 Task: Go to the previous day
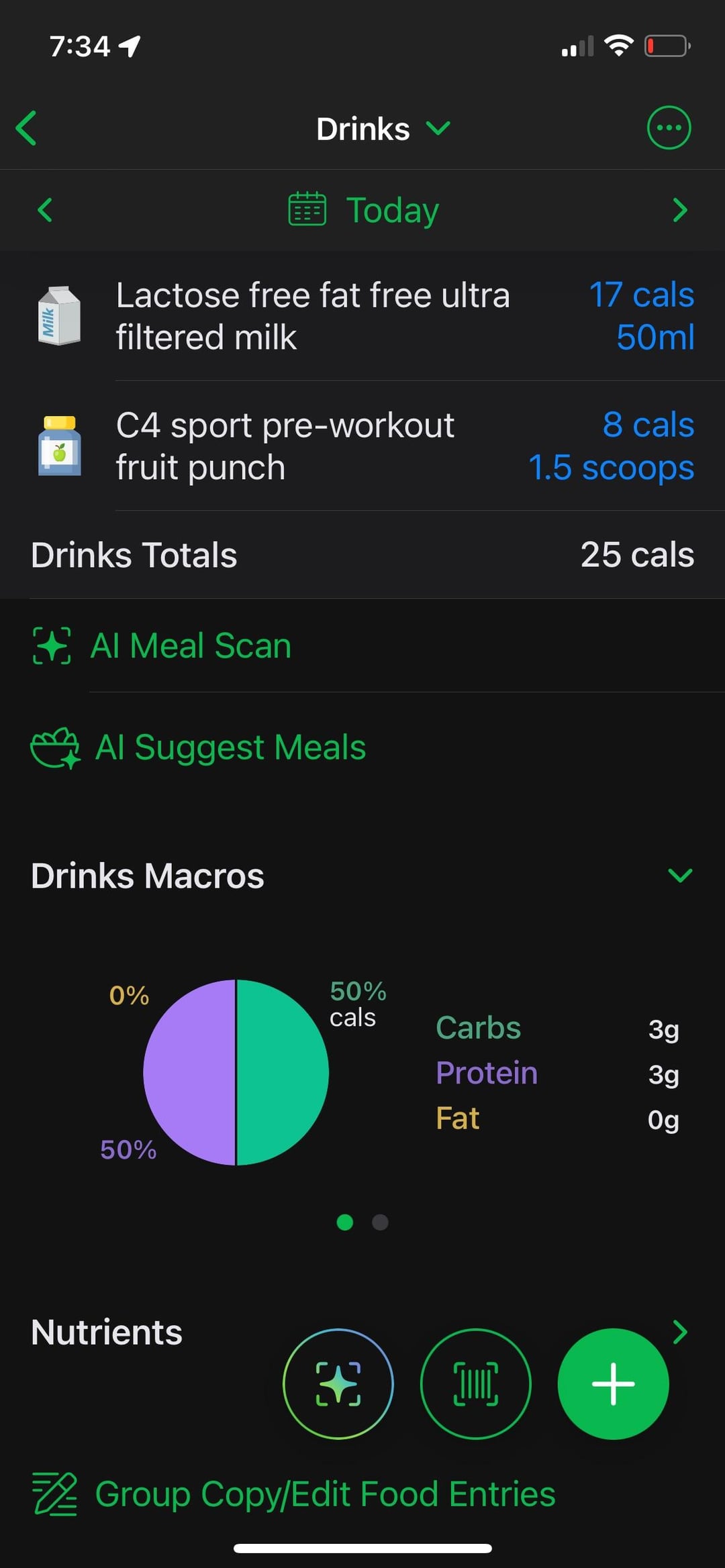[45, 210]
